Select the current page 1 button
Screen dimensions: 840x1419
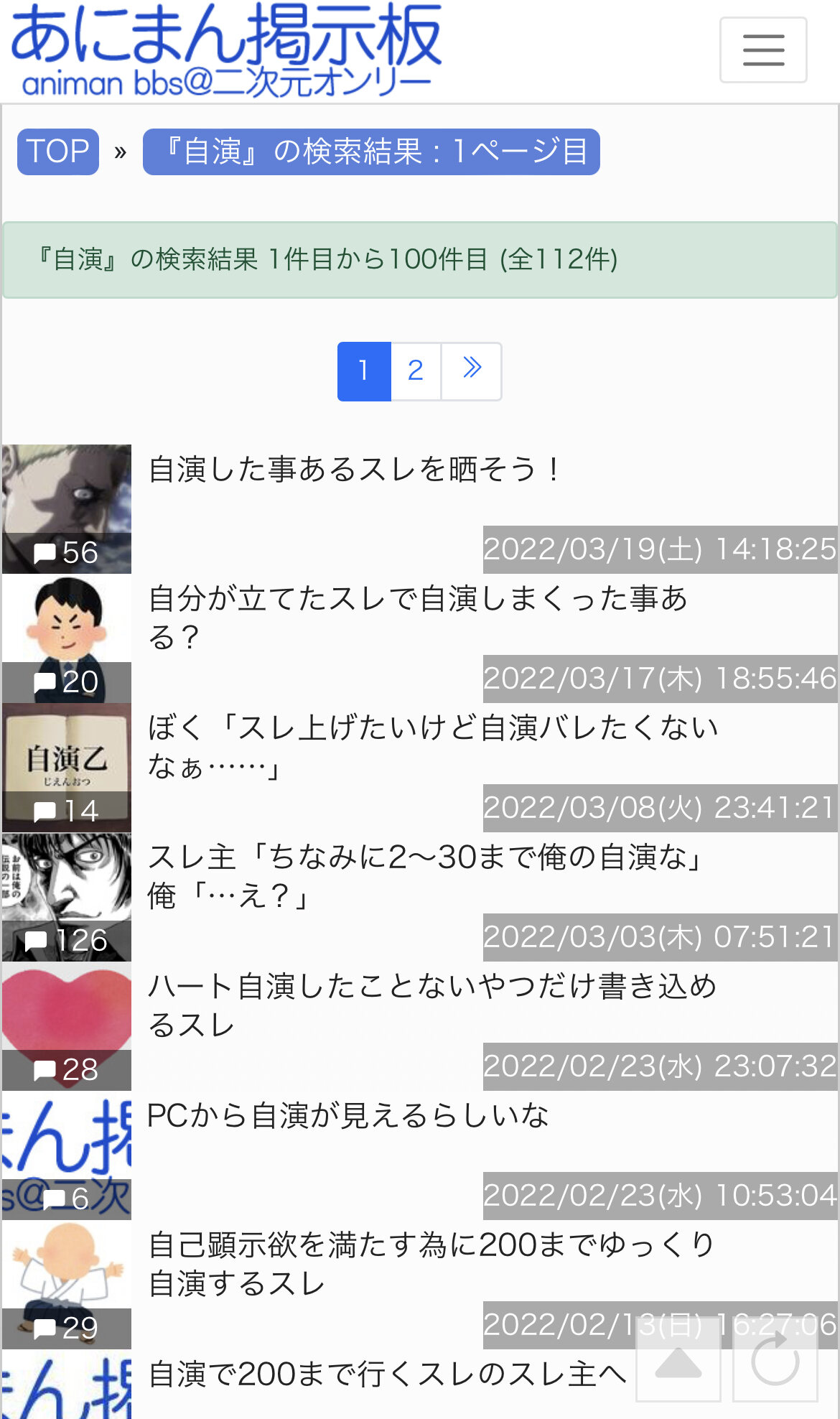click(x=364, y=371)
